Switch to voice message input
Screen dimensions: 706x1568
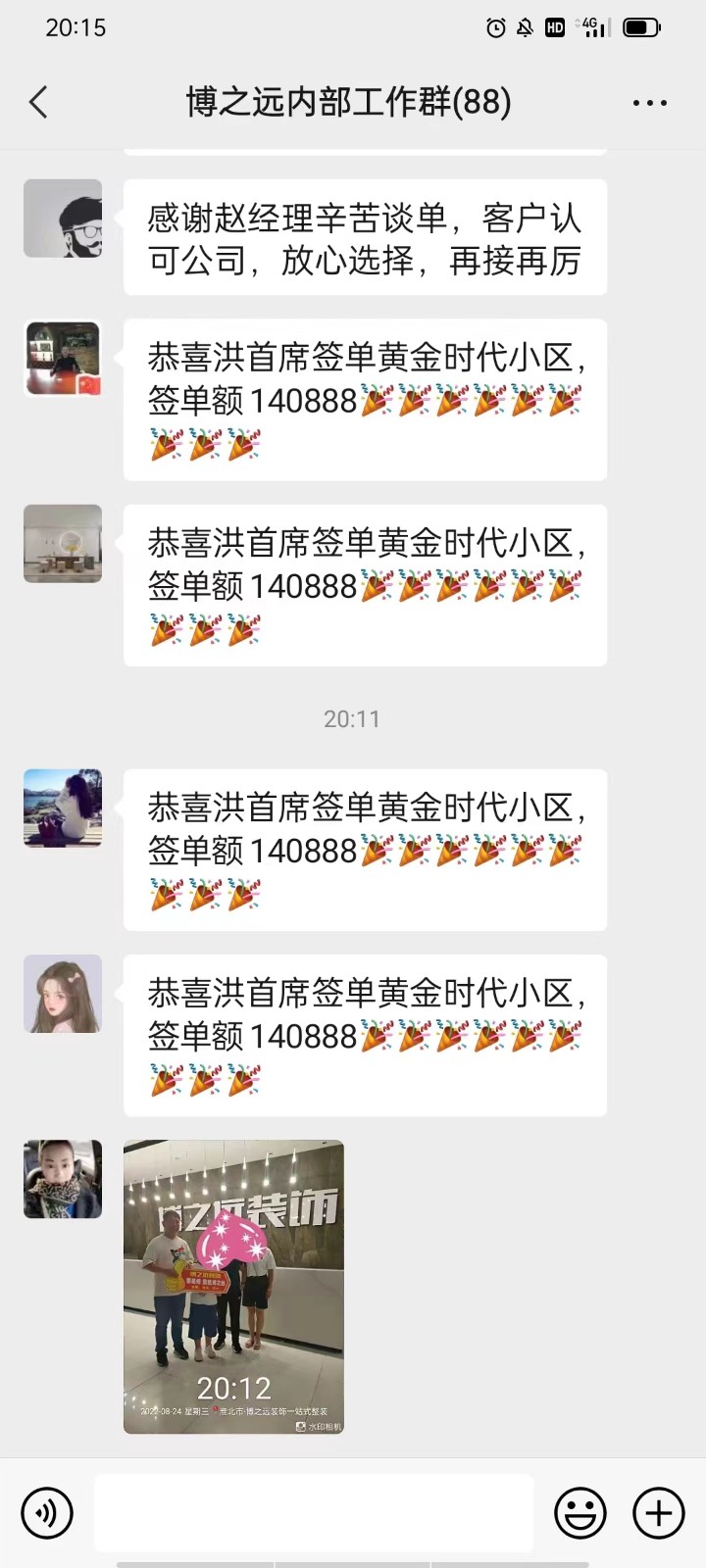coord(46,1512)
